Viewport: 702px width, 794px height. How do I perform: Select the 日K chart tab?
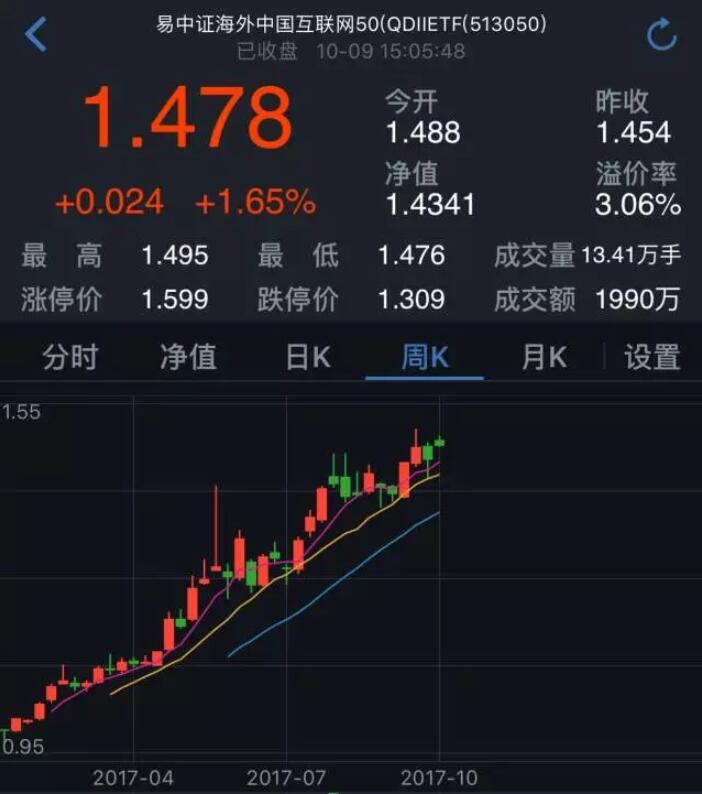pos(307,357)
